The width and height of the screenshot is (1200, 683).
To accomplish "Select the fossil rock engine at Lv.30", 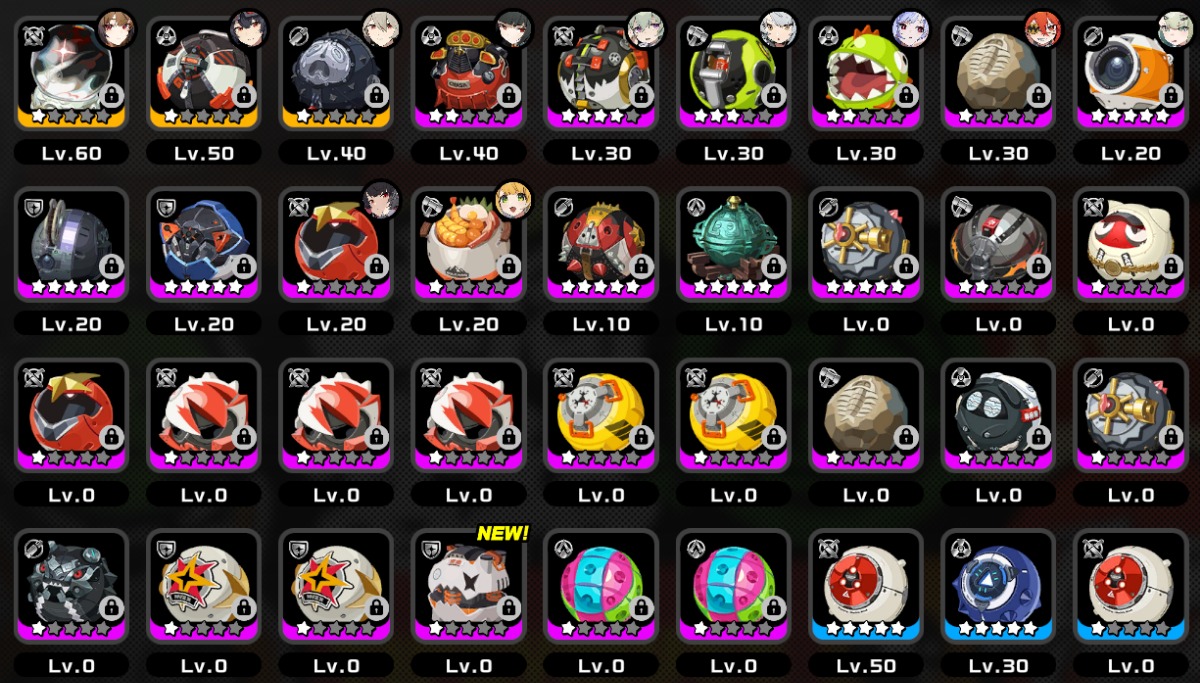I will tap(998, 72).
